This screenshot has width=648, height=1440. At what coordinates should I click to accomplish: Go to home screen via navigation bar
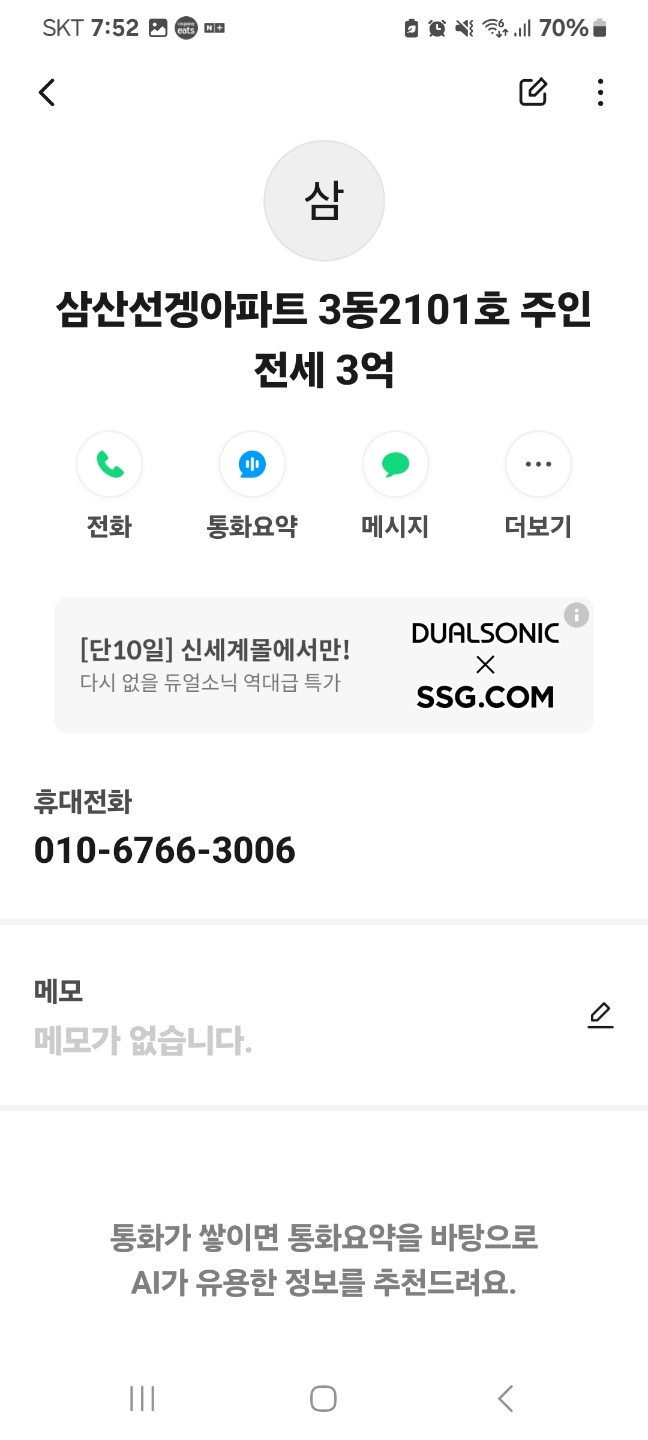(x=323, y=1398)
